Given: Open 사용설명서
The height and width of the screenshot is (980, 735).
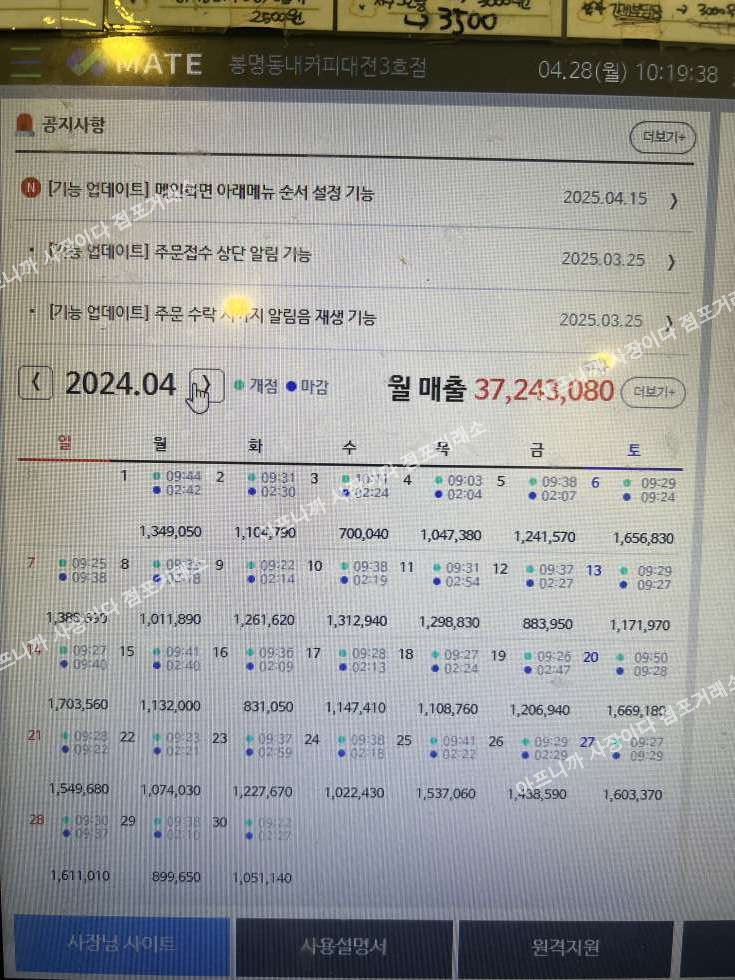Looking at the screenshot, I should 344,946.
